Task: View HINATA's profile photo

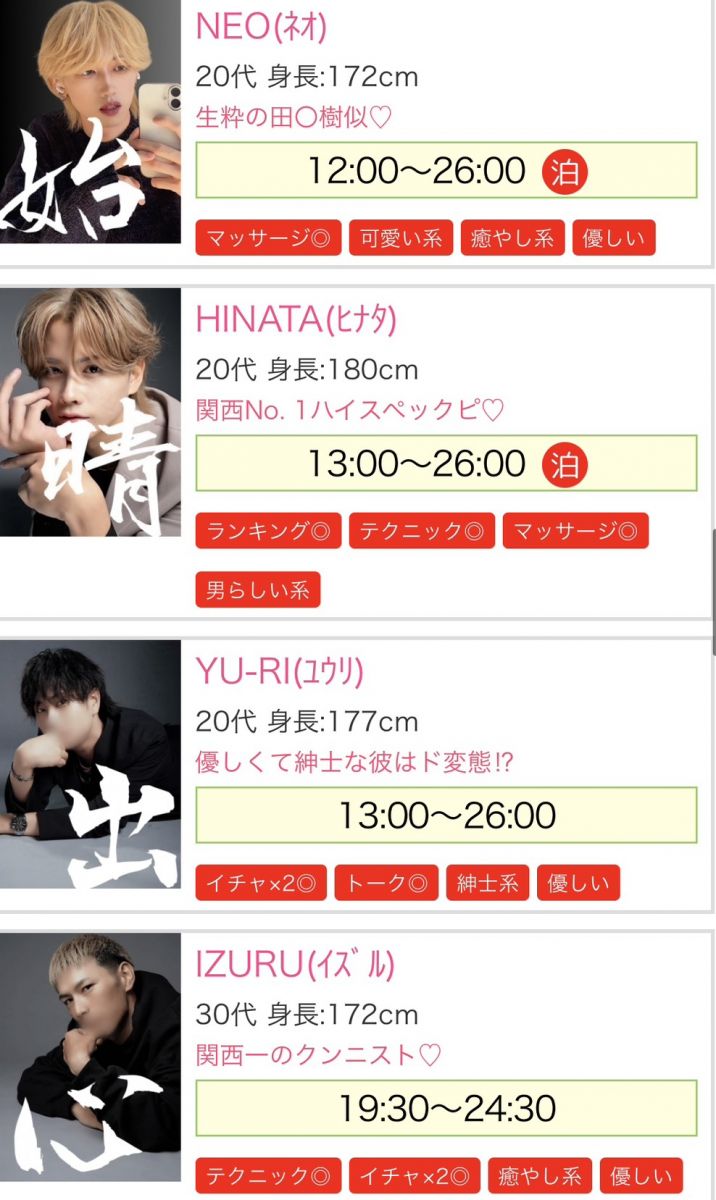Action: (90, 412)
